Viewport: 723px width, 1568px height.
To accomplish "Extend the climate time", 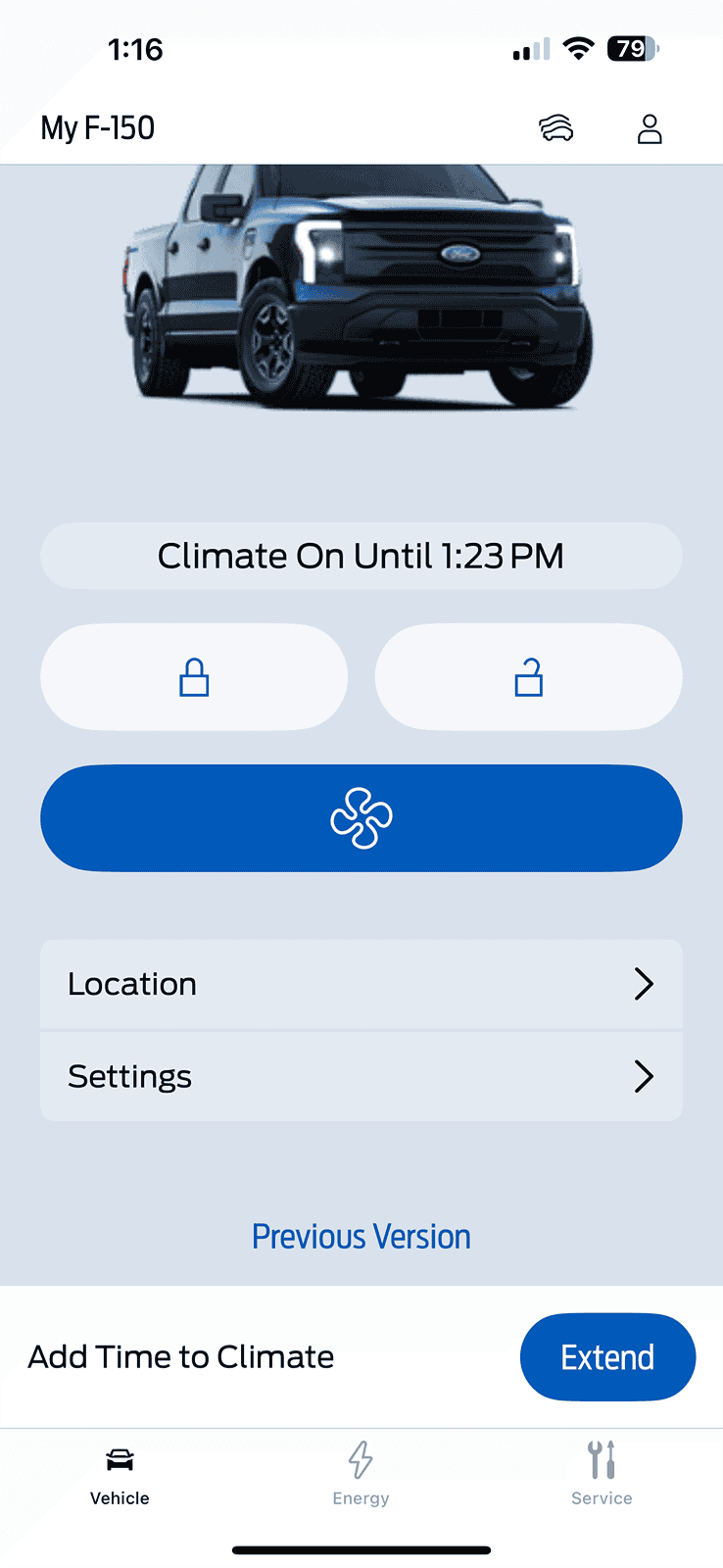I will point(607,1357).
